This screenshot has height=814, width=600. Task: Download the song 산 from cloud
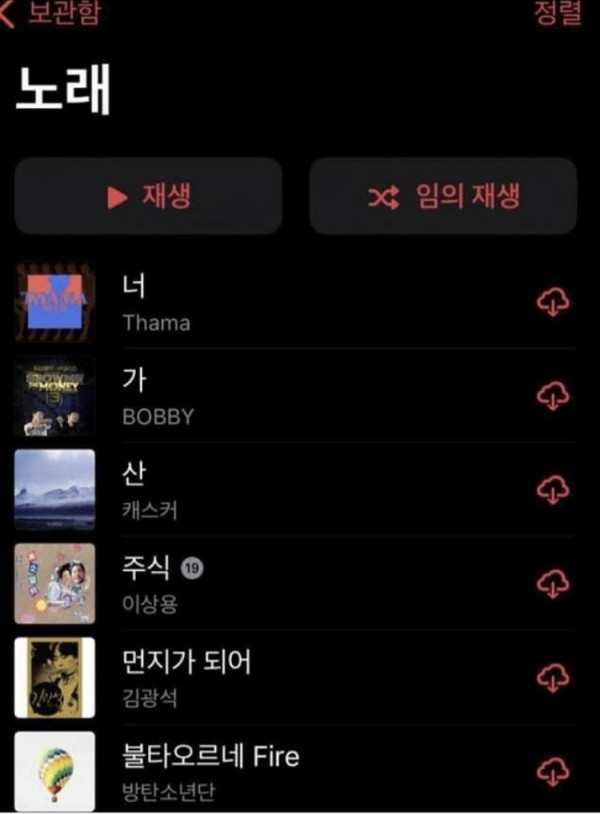(553, 490)
